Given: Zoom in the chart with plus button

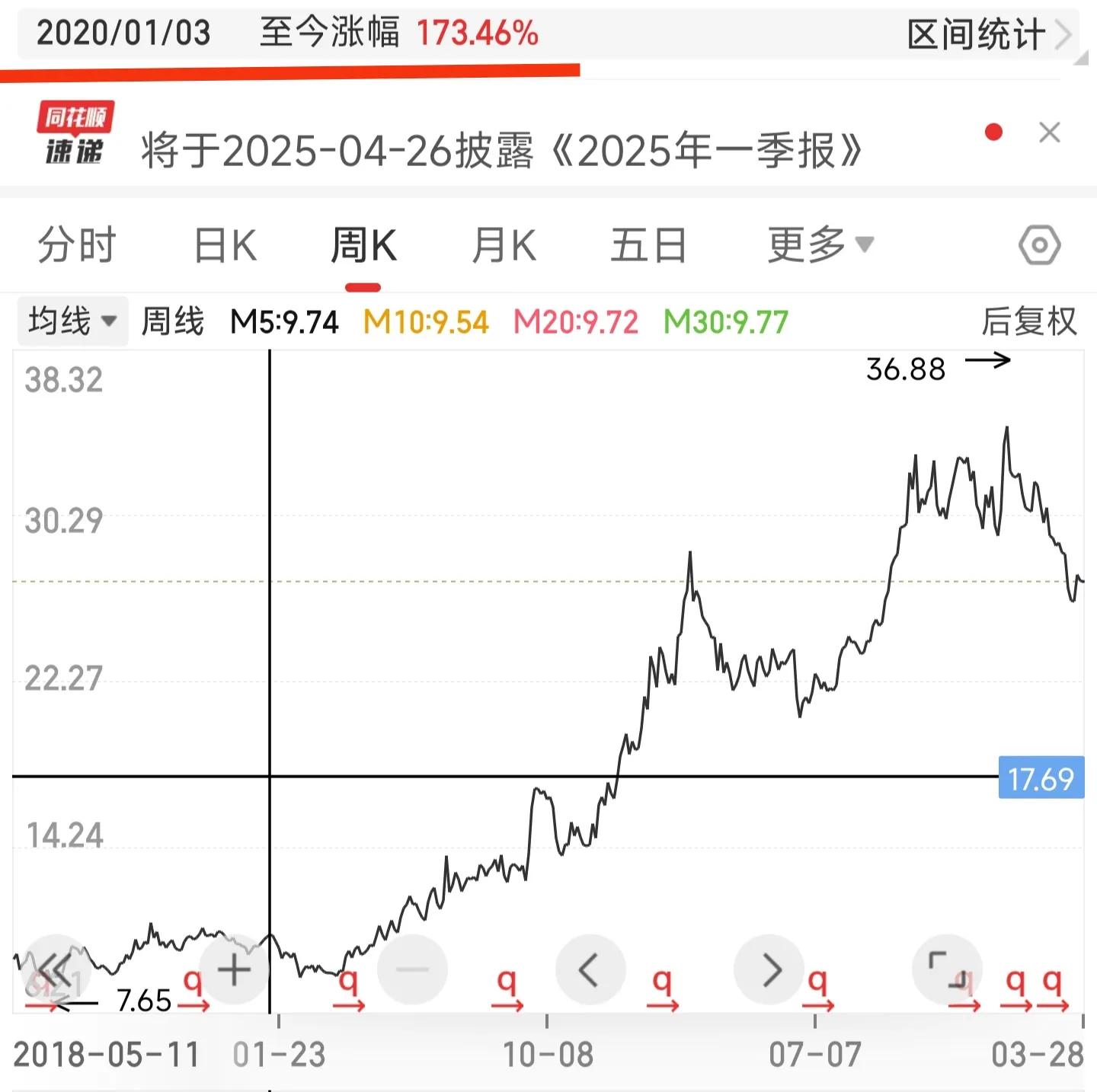Looking at the screenshot, I should coord(234,969).
